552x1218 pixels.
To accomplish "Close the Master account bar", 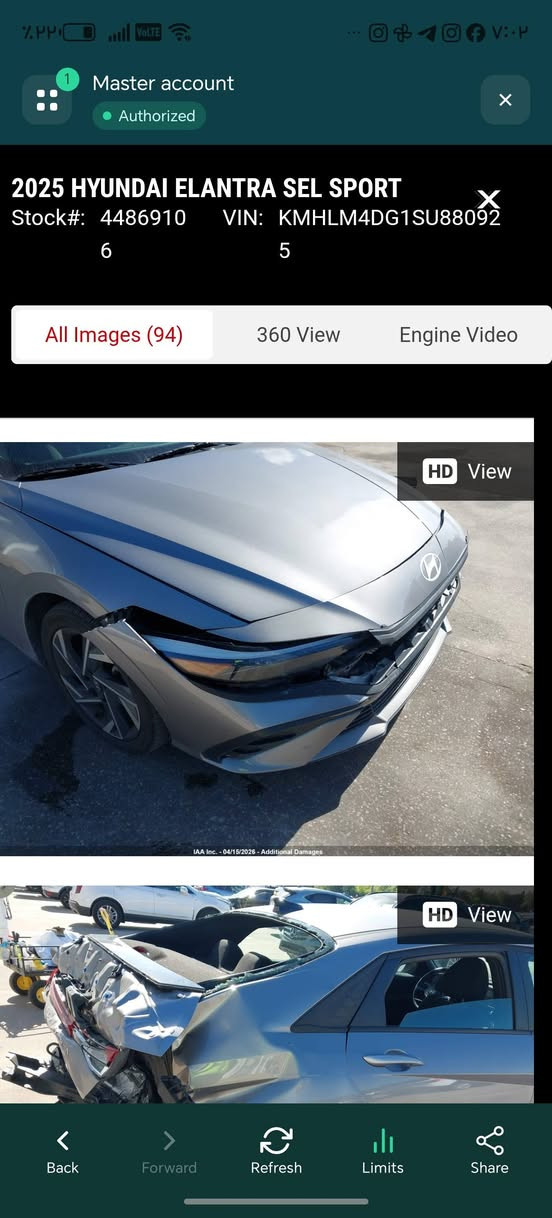I will pos(505,100).
